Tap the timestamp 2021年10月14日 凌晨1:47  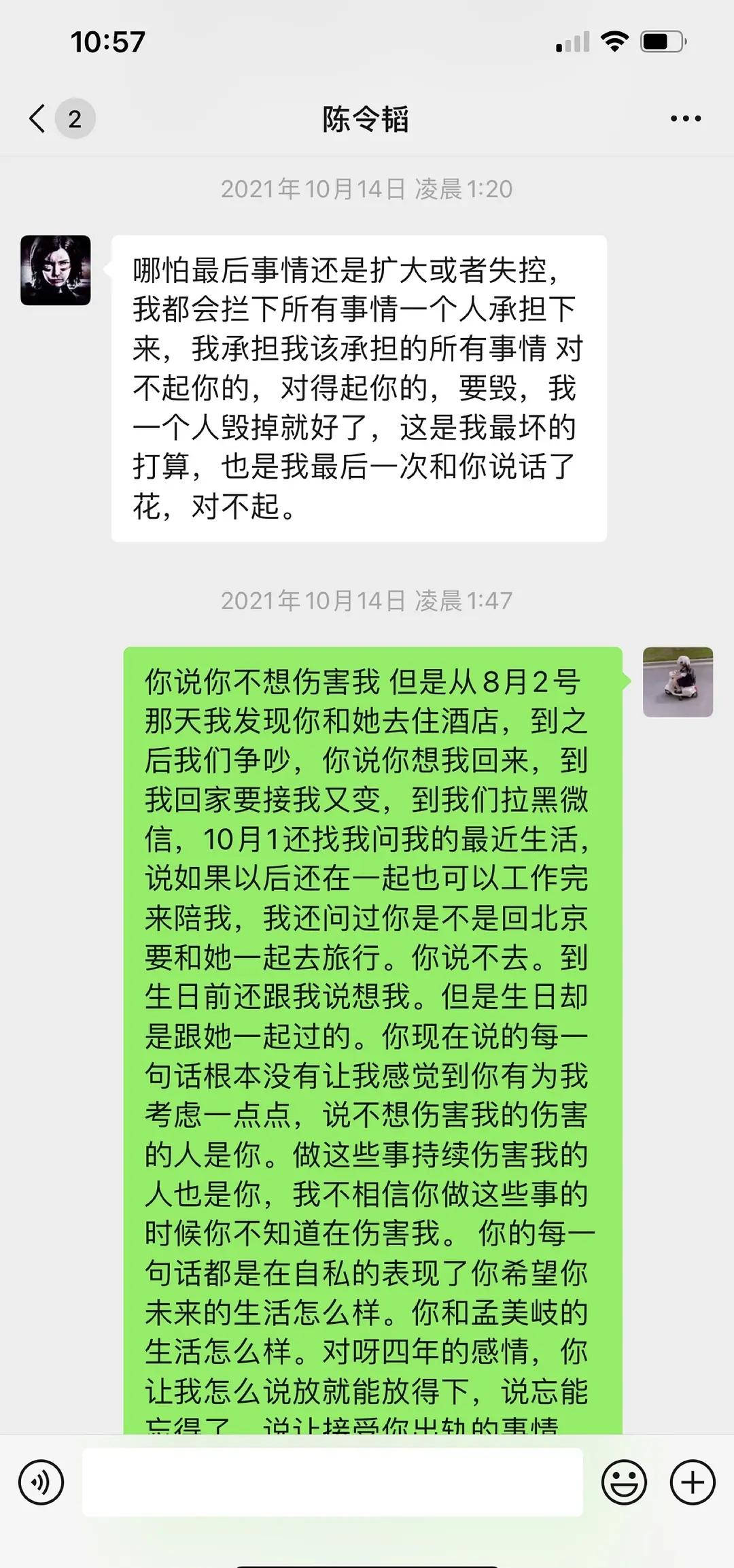(367, 601)
